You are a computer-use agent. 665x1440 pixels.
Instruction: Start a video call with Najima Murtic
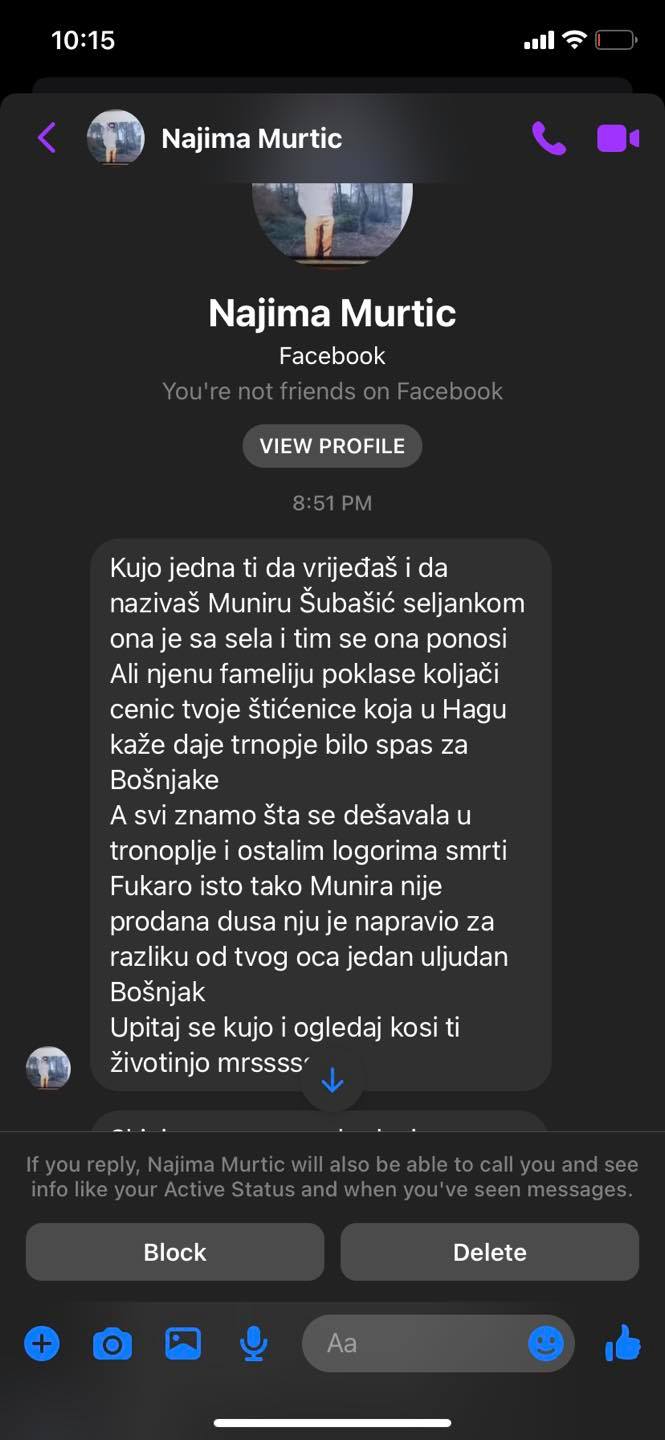pos(618,138)
